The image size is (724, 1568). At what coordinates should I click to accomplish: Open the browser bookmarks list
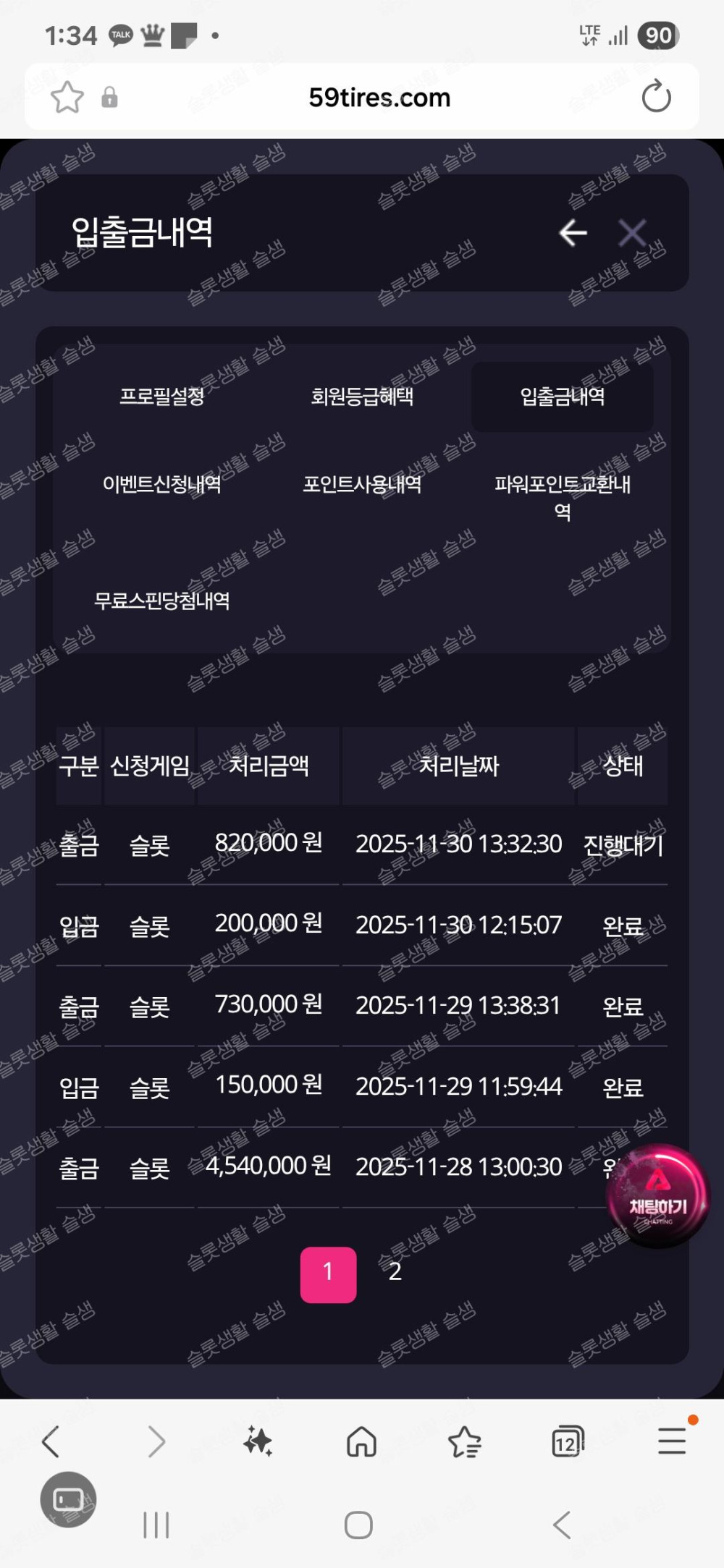[464, 1441]
